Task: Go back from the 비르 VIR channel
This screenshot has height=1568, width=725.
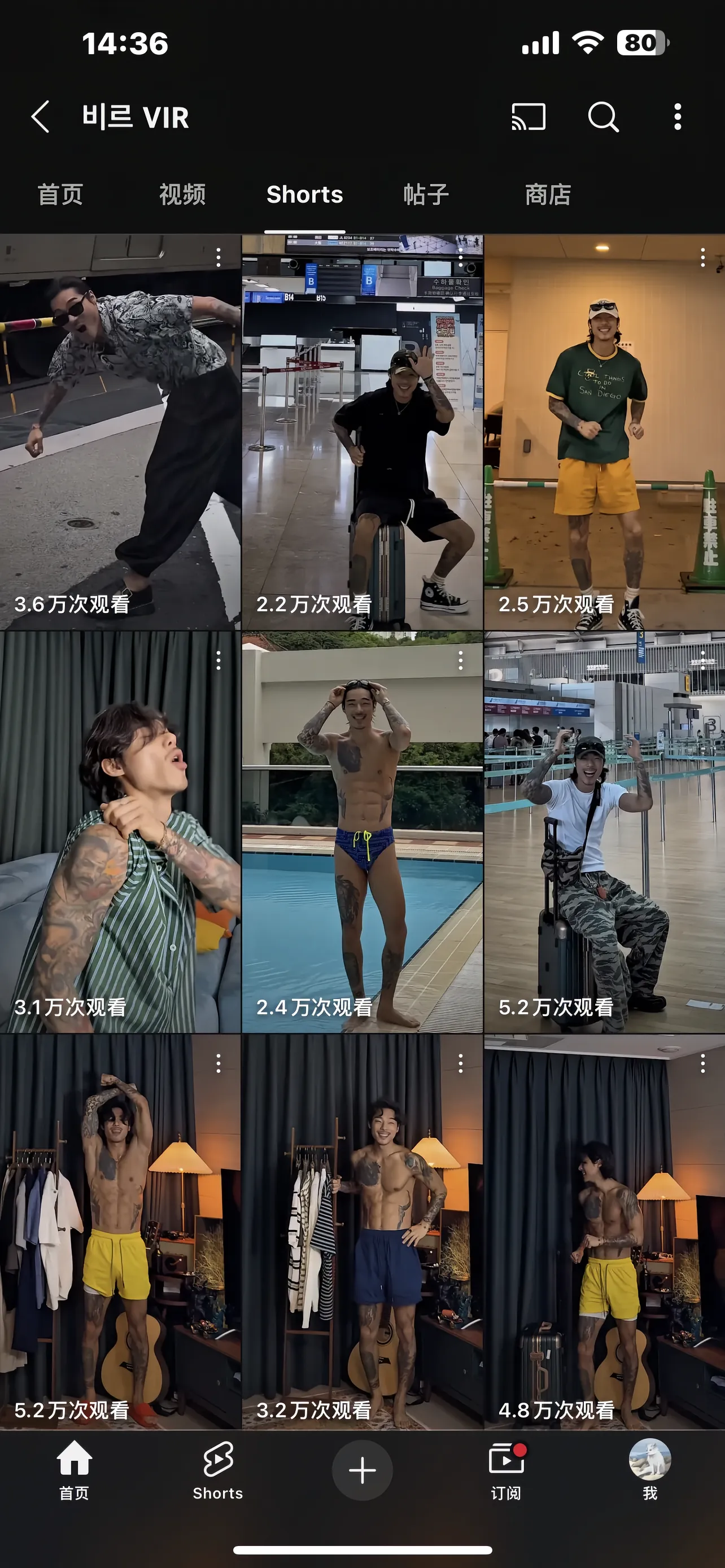Action: [x=41, y=117]
